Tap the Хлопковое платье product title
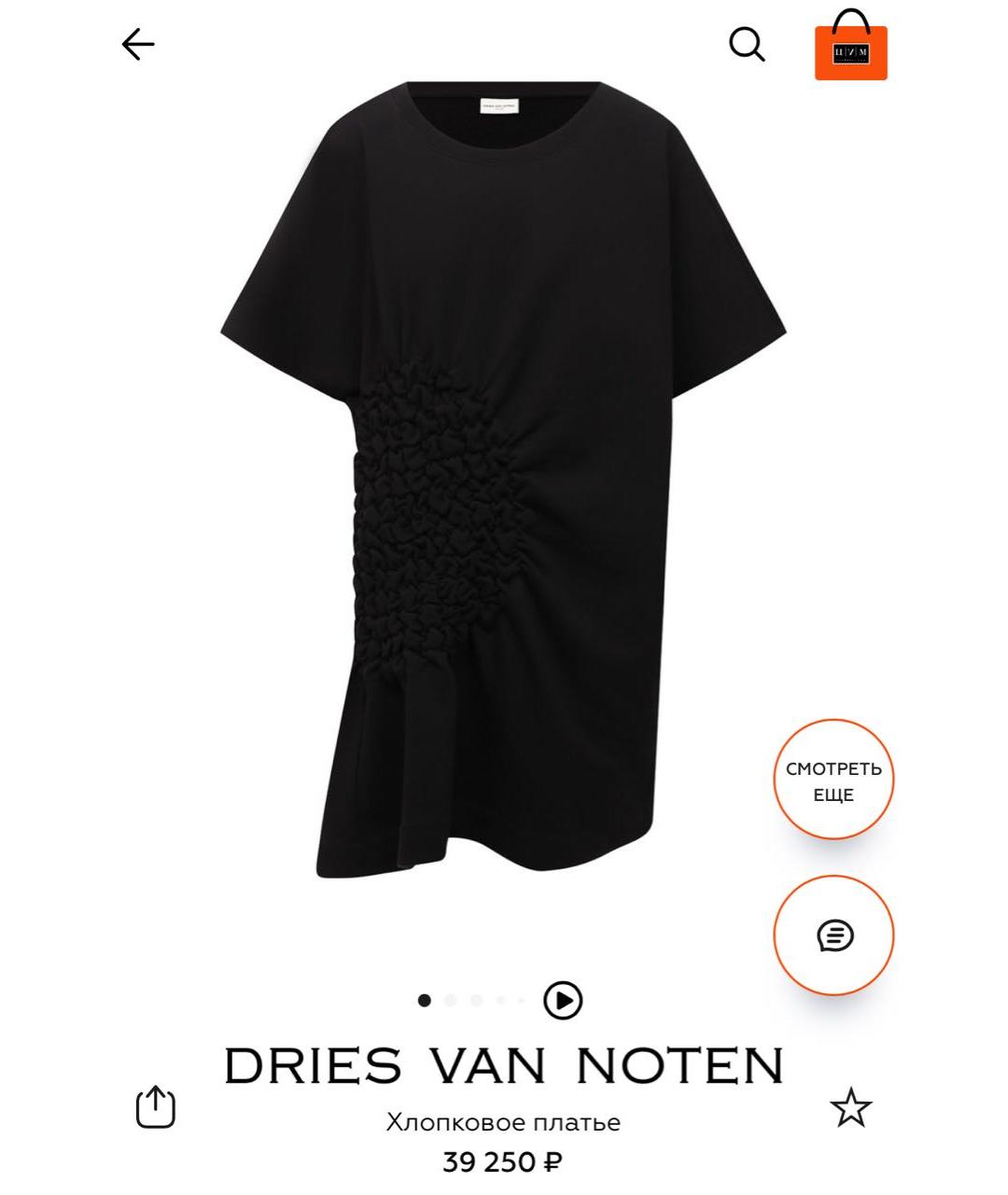This screenshot has width=1008, height=1195. (x=504, y=1122)
